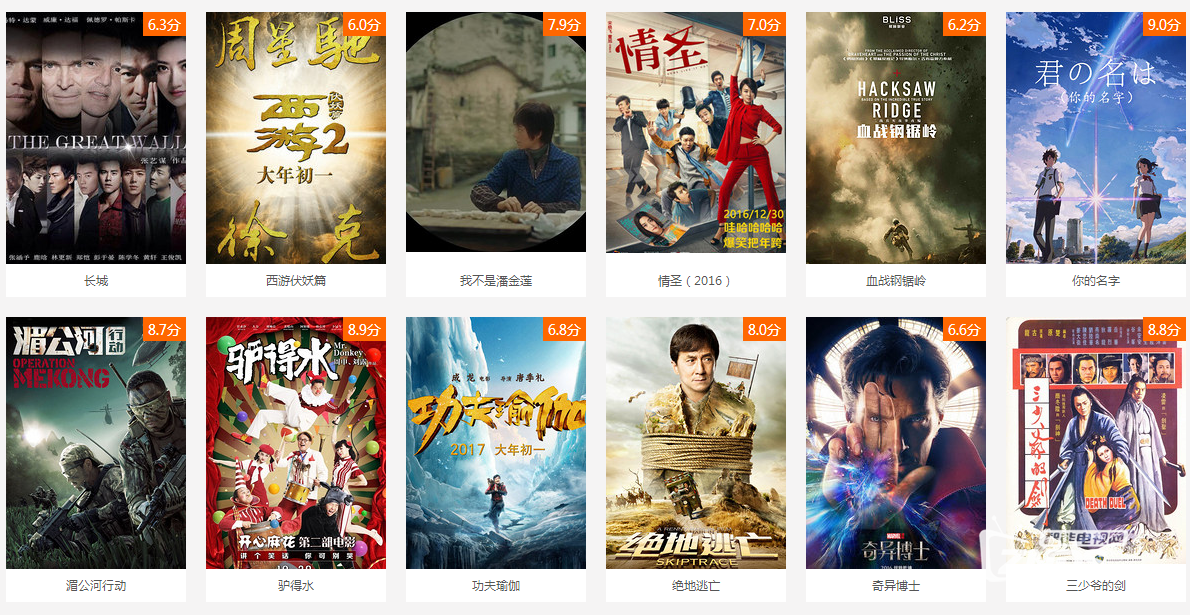Open 情圣（2016）movie details

tap(696, 140)
